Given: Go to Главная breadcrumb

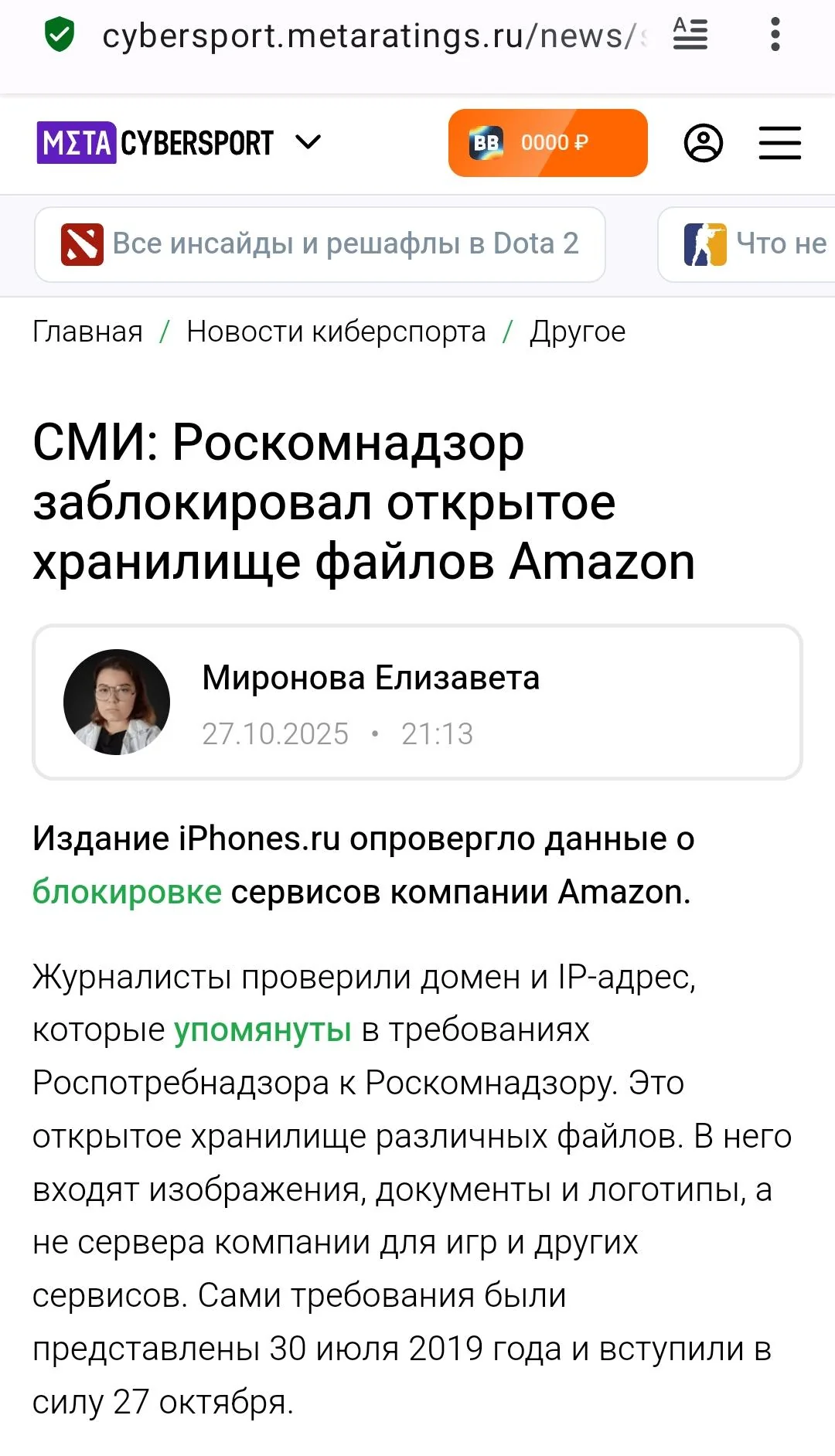Looking at the screenshot, I should (87, 332).
